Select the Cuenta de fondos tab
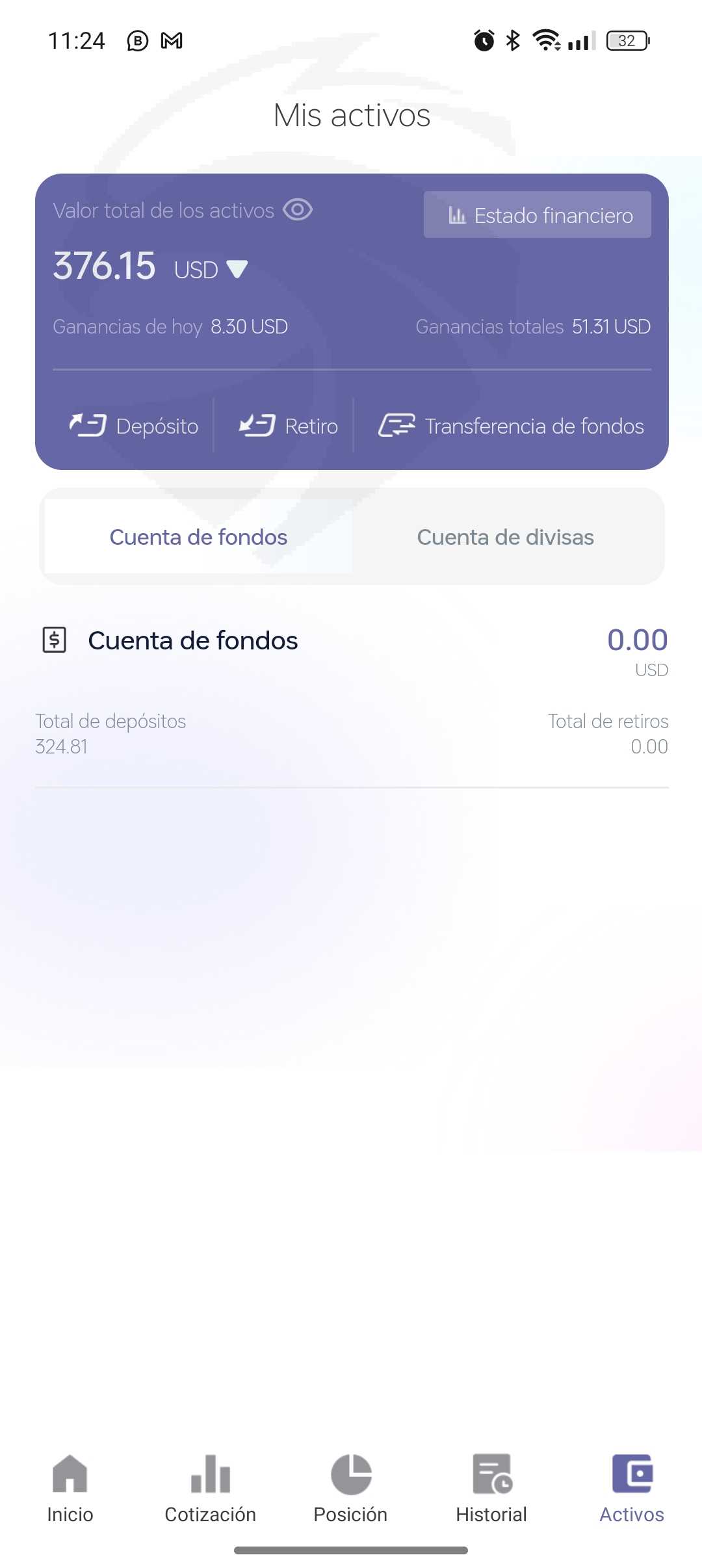702x1568 pixels. [x=198, y=537]
